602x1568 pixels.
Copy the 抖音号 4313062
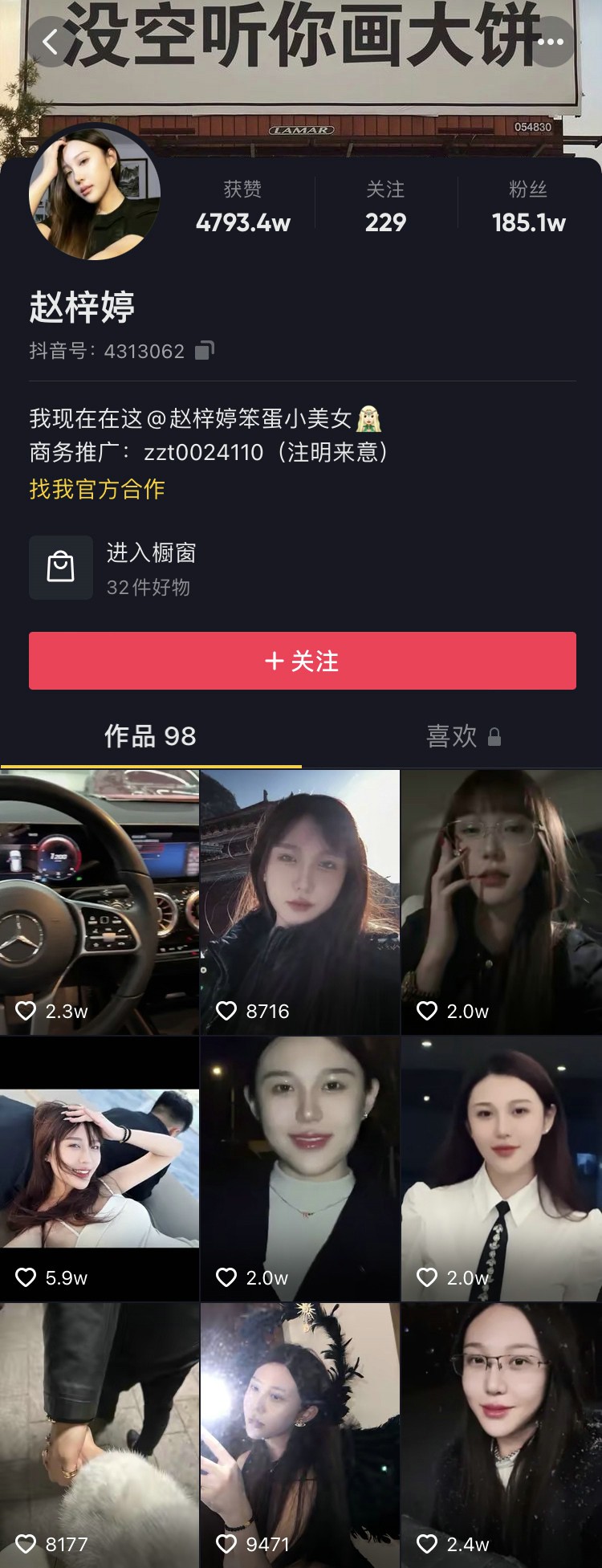click(205, 351)
